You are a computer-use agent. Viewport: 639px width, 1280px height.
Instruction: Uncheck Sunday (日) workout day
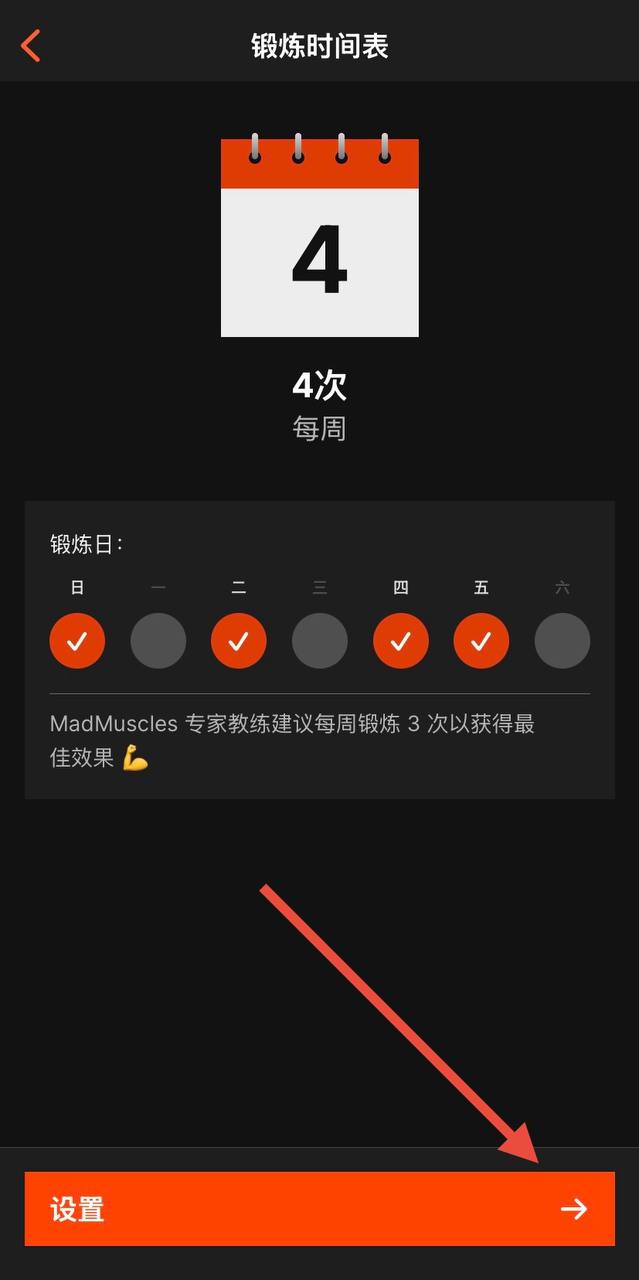coord(77,641)
